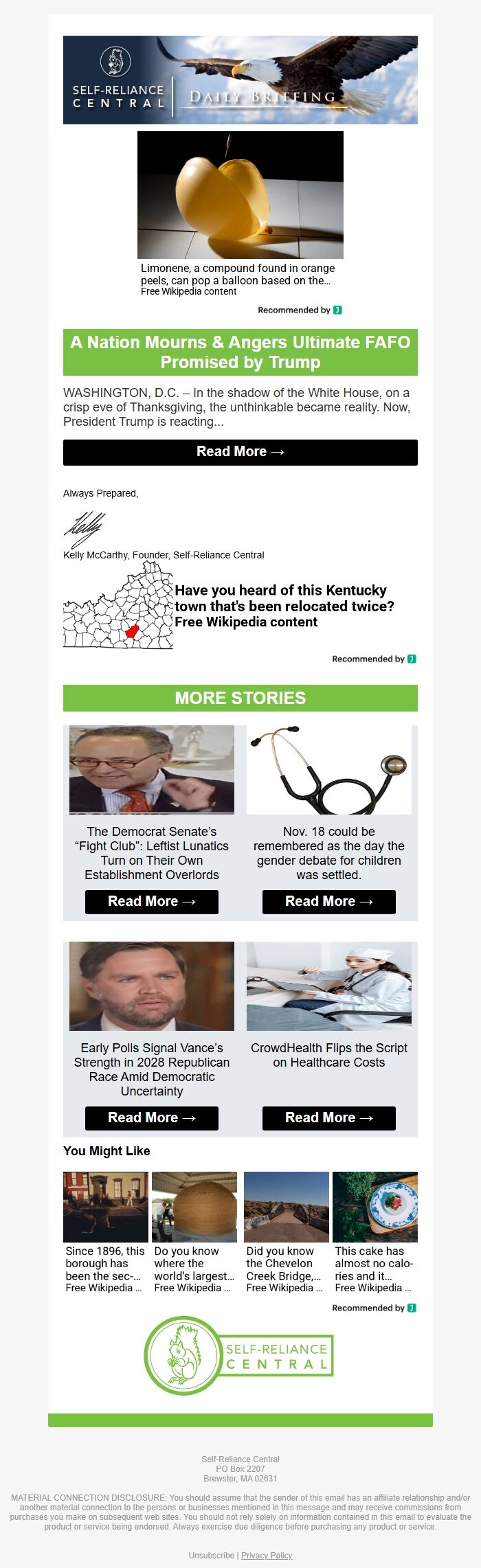This screenshot has height=1568, width=481.
Task: Read more on Vance's 2028 early polls
Action: pos(151,1118)
